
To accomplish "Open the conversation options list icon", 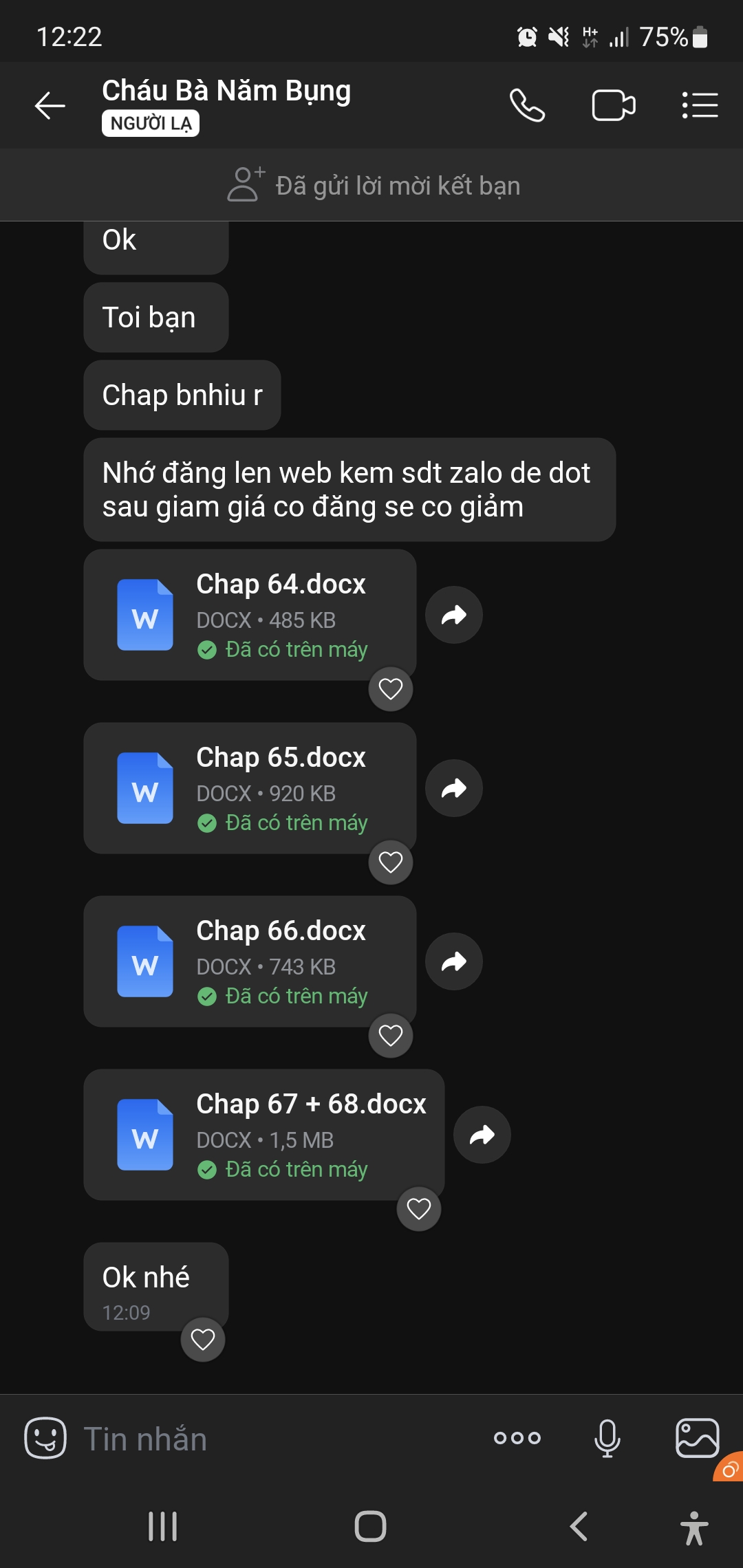I will [x=699, y=105].
